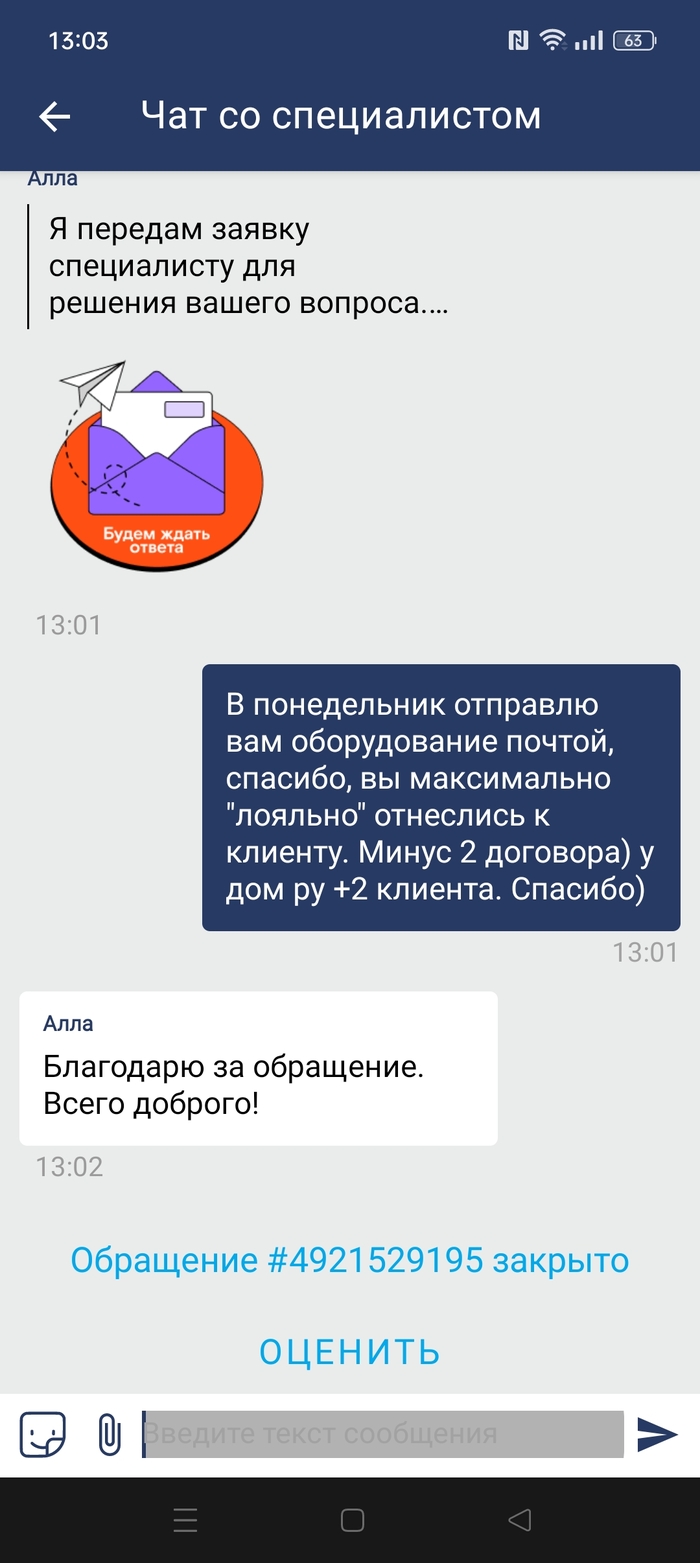Image resolution: width=700 pixels, height=1563 pixels.
Task: Tap ОЦЕНИТЬ to rate the conversation
Action: tap(349, 1352)
